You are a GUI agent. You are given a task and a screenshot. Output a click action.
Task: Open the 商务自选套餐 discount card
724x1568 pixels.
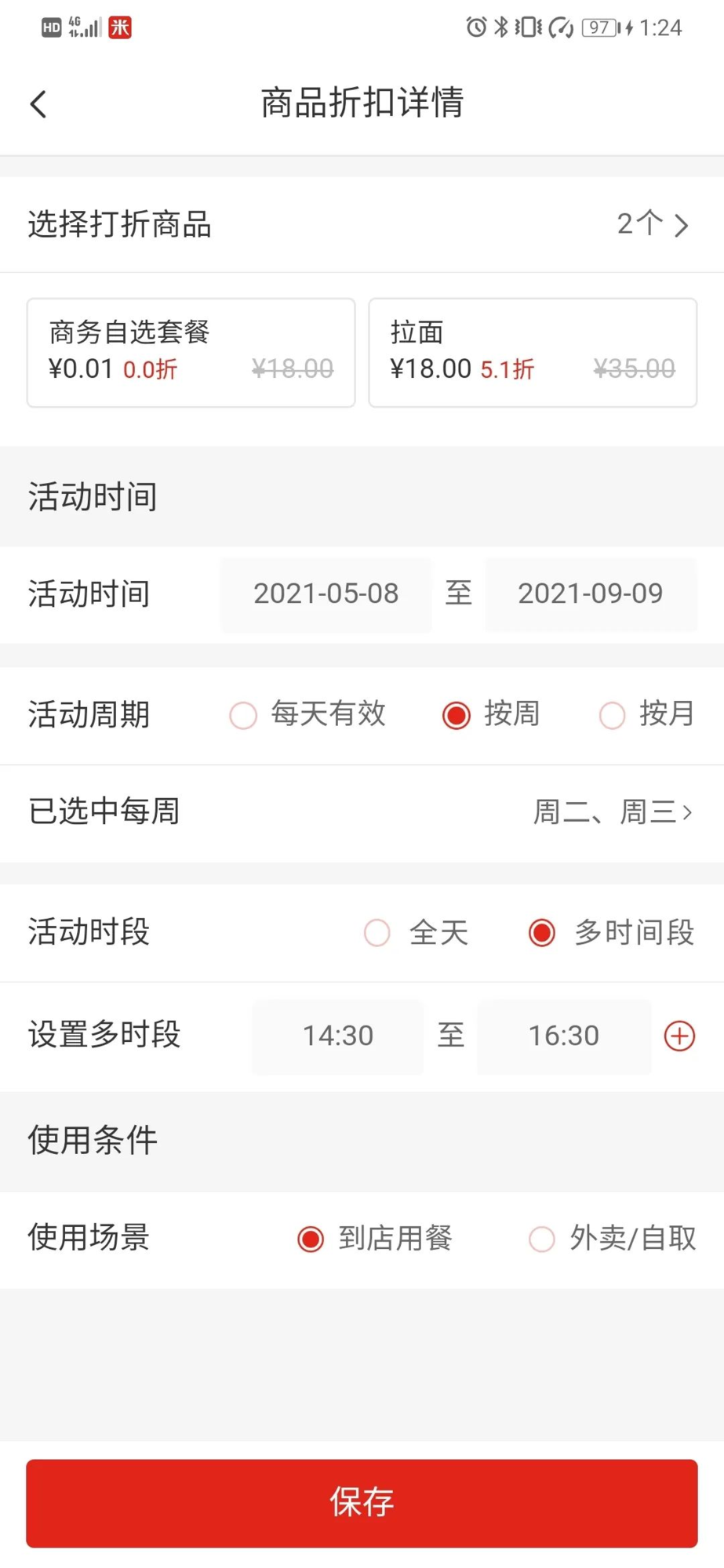tap(191, 353)
